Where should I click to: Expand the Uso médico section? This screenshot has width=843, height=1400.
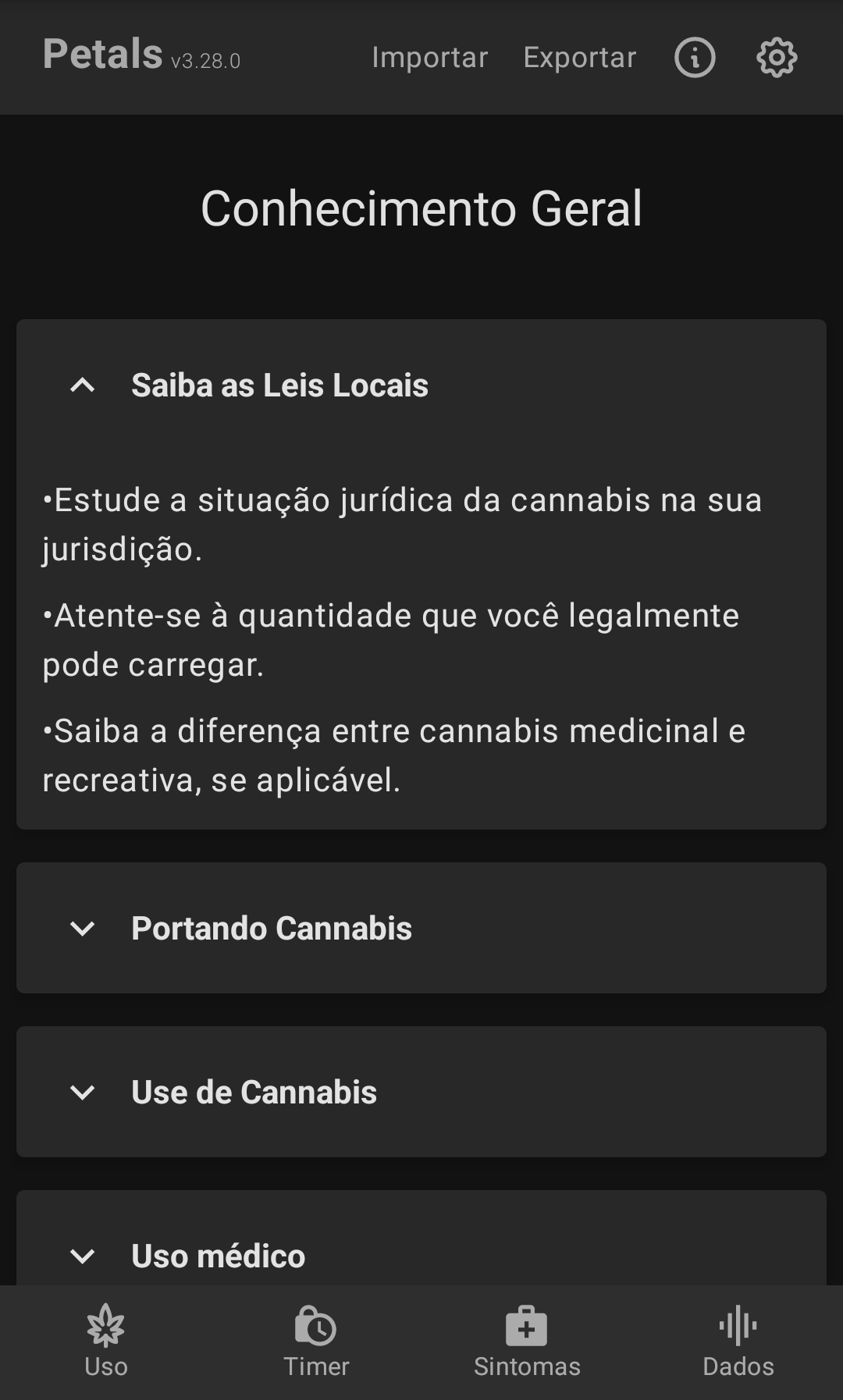click(83, 1255)
